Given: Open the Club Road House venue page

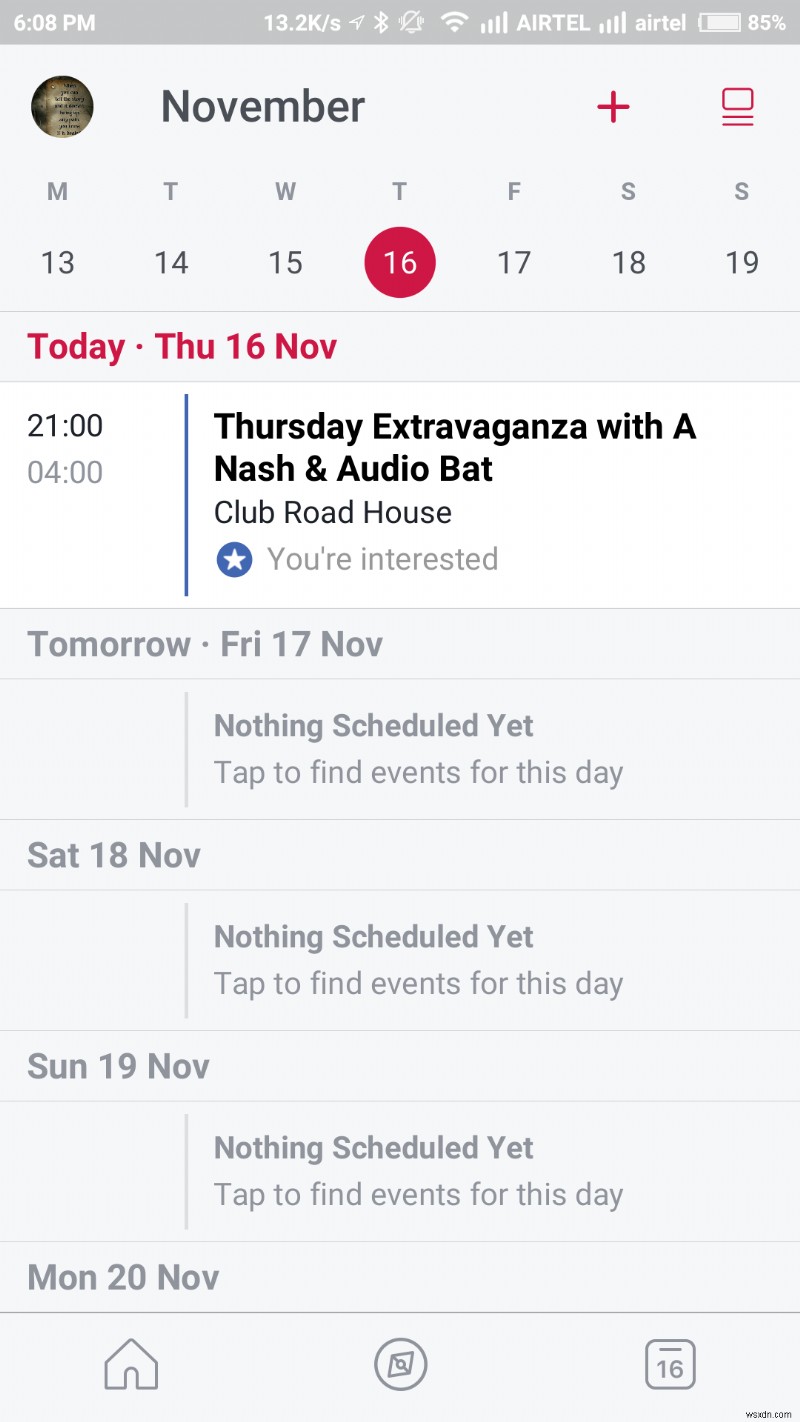Looking at the screenshot, I should (x=332, y=512).
